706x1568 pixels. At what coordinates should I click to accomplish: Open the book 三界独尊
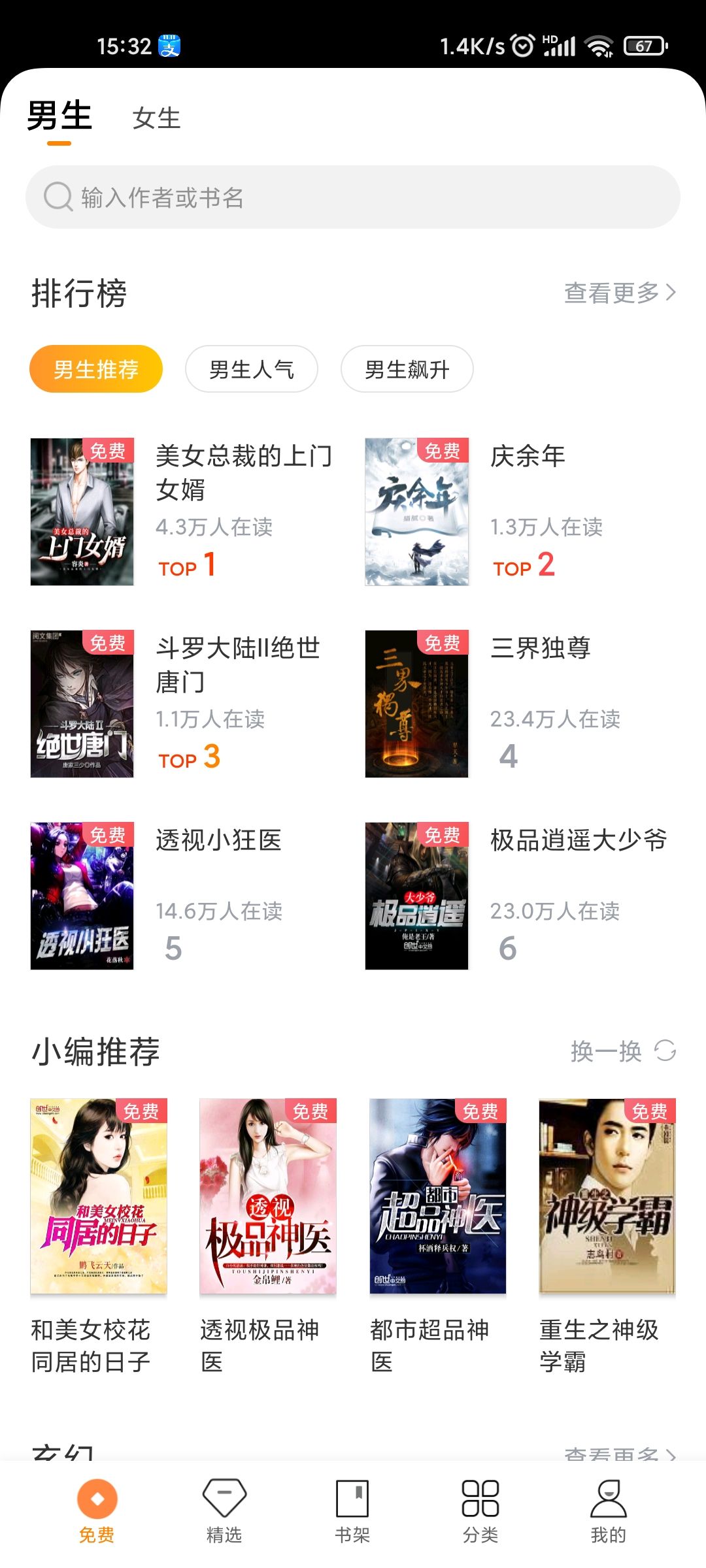[x=416, y=704]
